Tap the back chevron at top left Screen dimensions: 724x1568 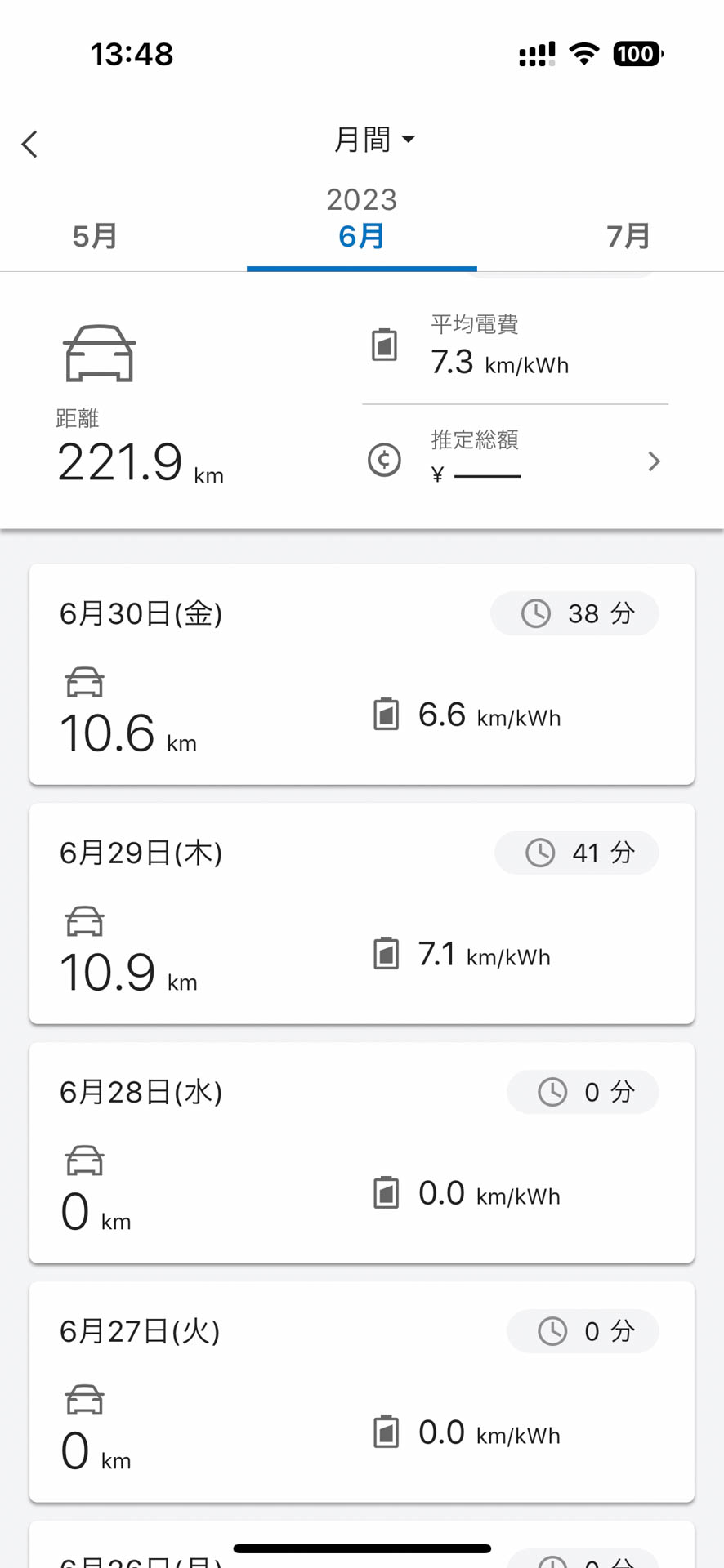click(x=29, y=144)
